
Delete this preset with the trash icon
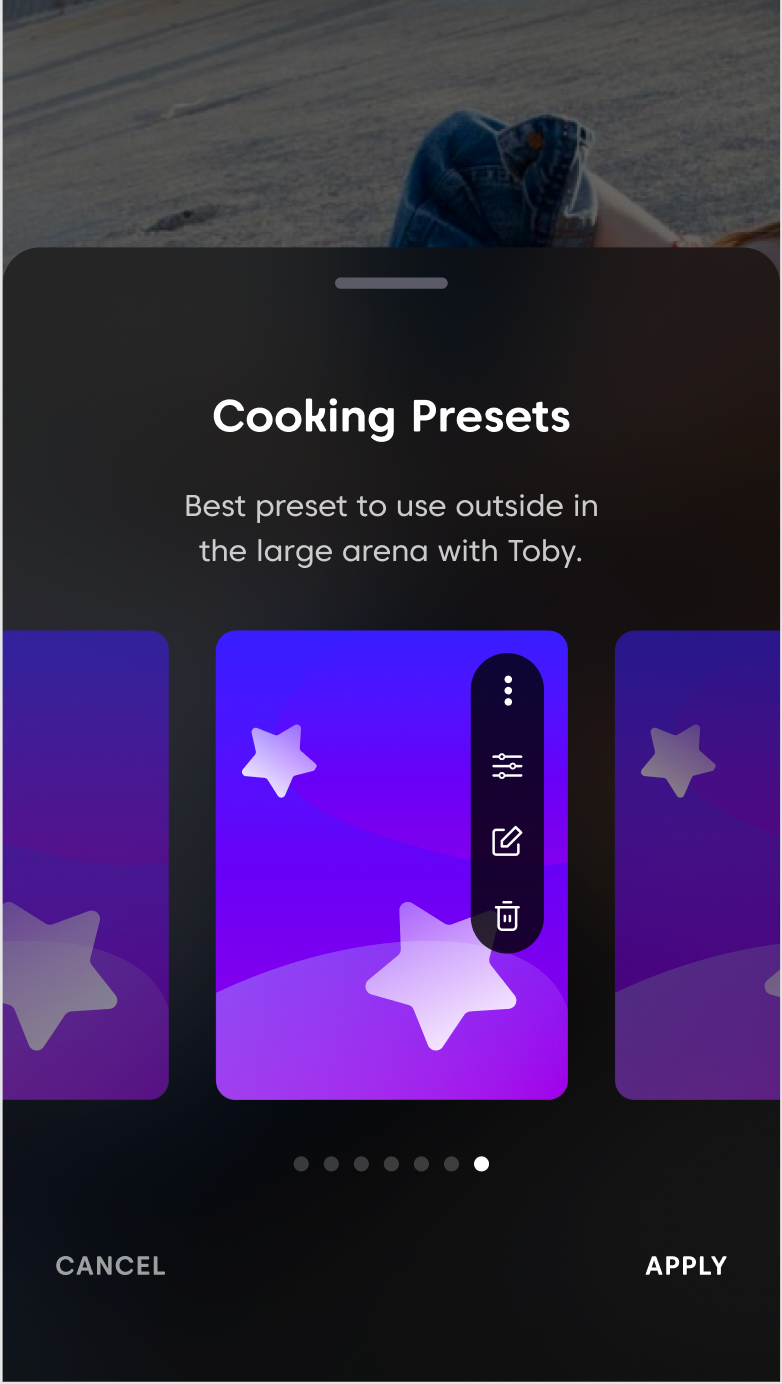(508, 915)
